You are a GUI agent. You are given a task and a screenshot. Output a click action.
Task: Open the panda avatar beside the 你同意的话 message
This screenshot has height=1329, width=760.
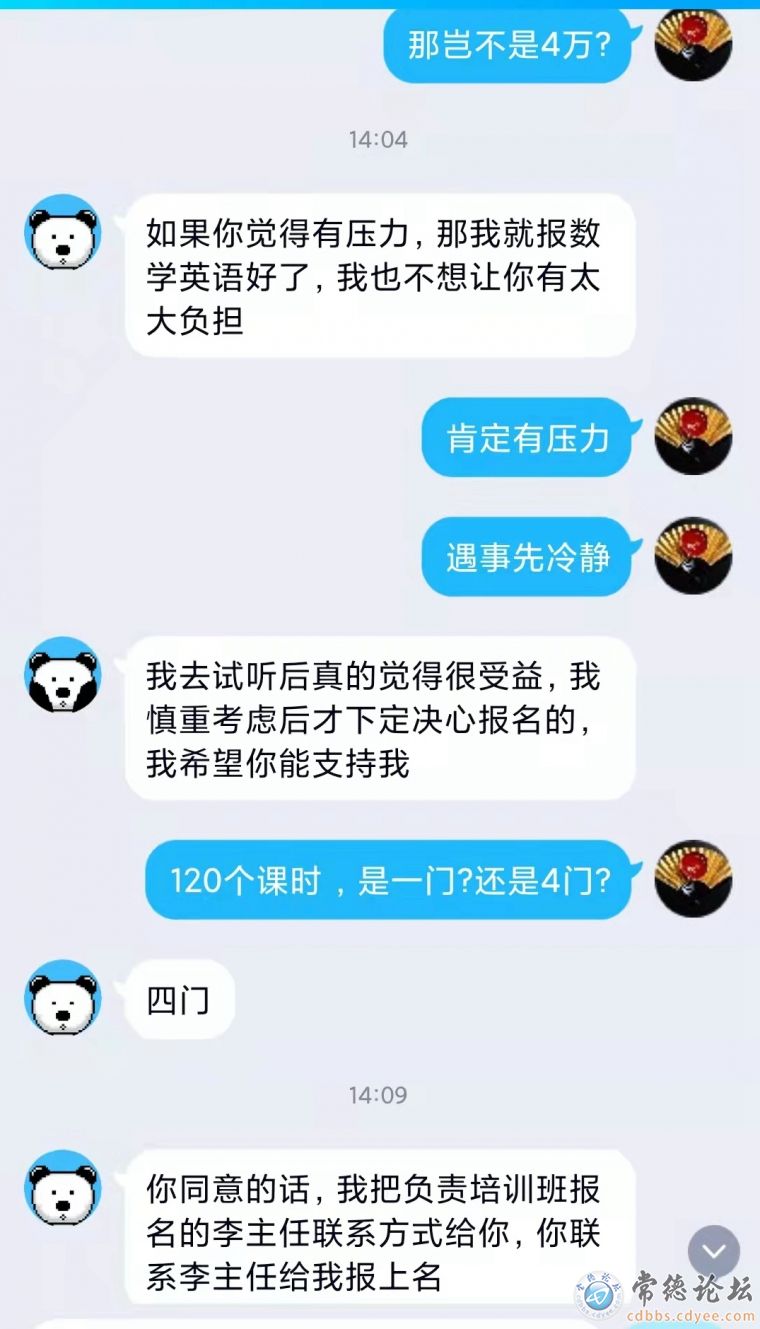pos(63,1188)
